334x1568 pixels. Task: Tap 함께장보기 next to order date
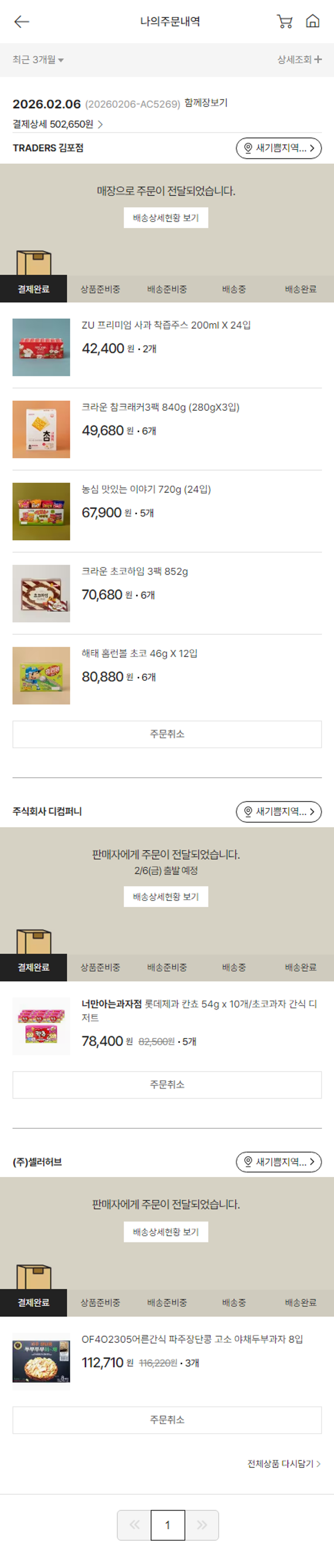point(206,103)
